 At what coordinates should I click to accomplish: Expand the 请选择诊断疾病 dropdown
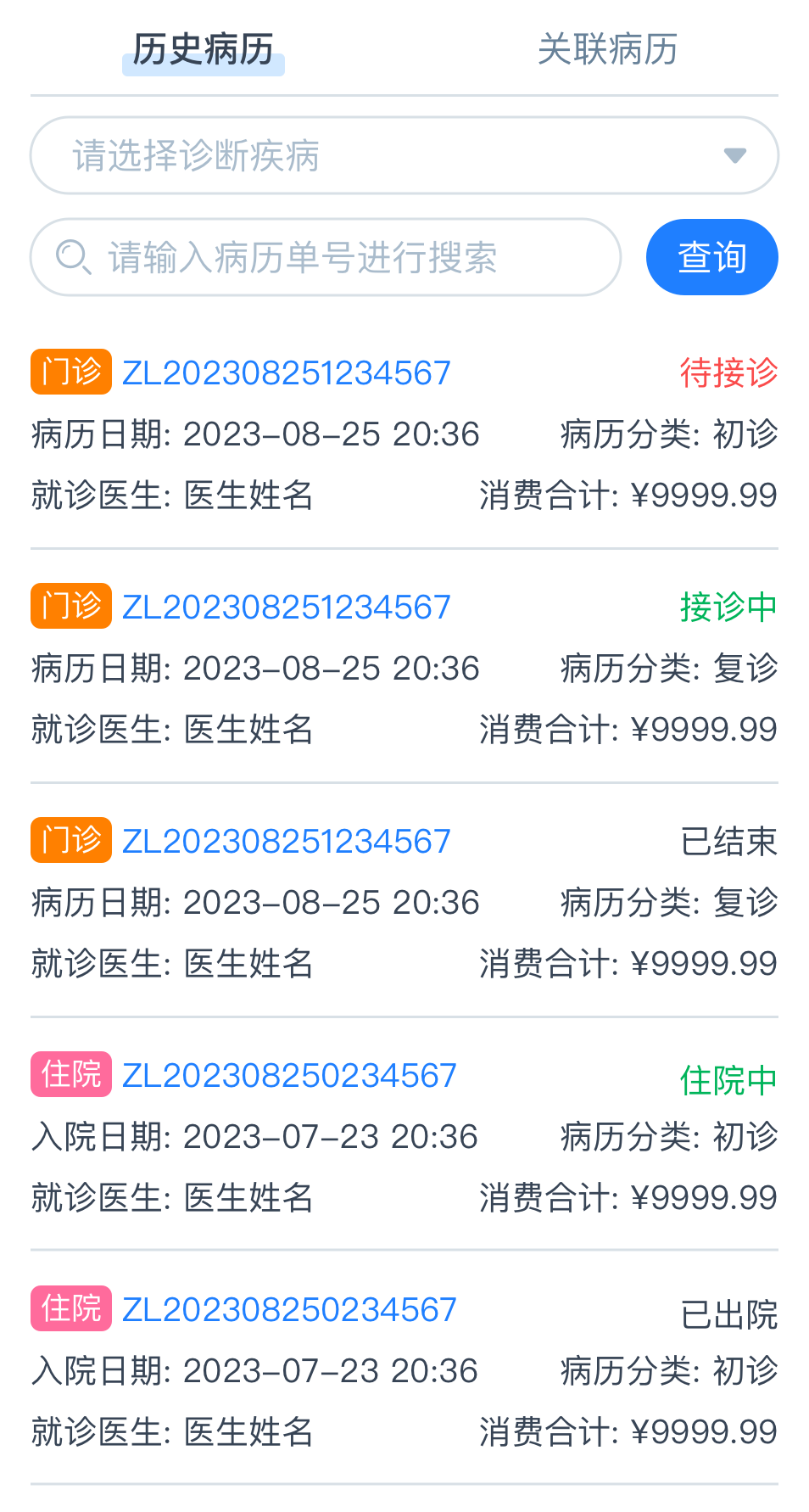coord(404,155)
